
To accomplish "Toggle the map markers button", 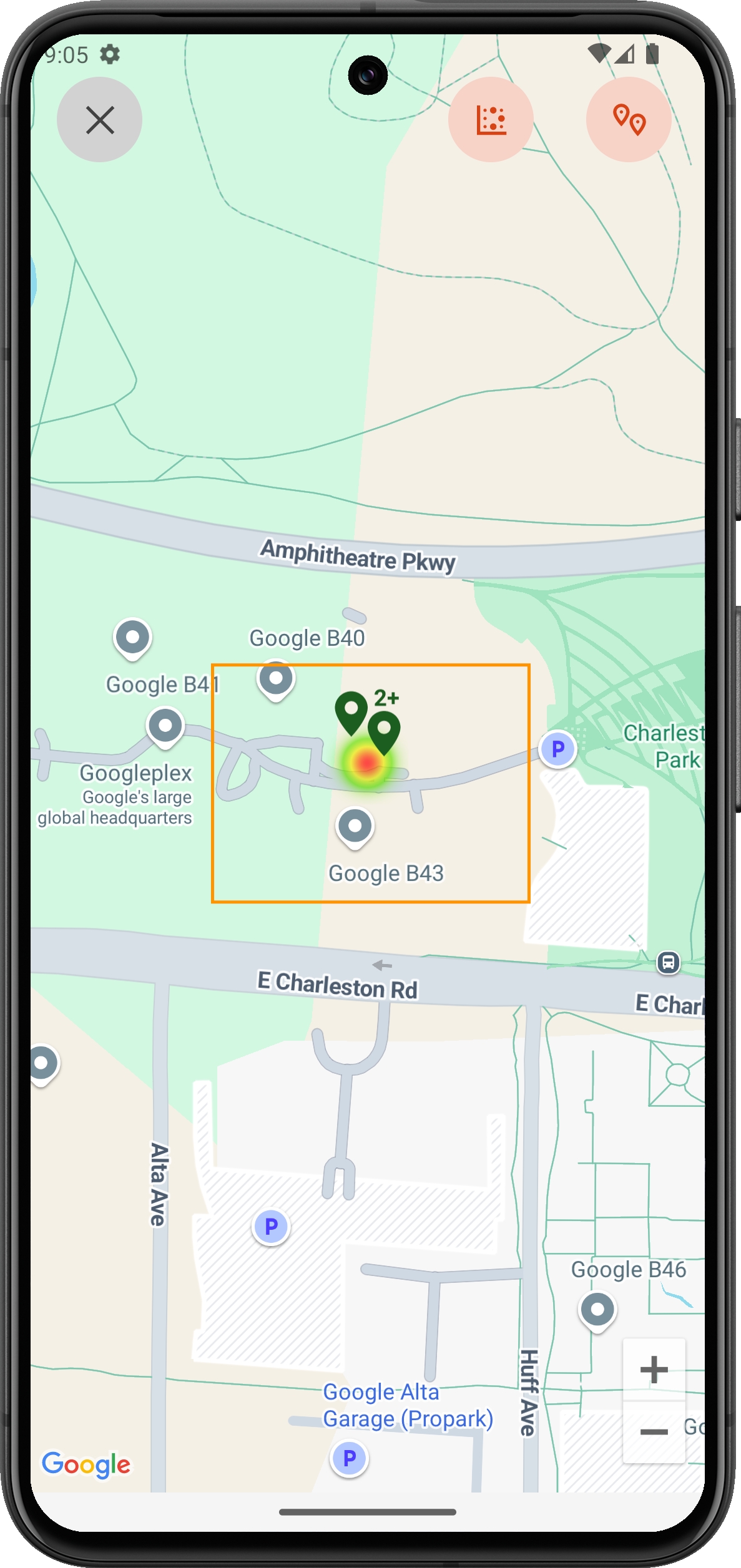I will pyautogui.click(x=628, y=120).
